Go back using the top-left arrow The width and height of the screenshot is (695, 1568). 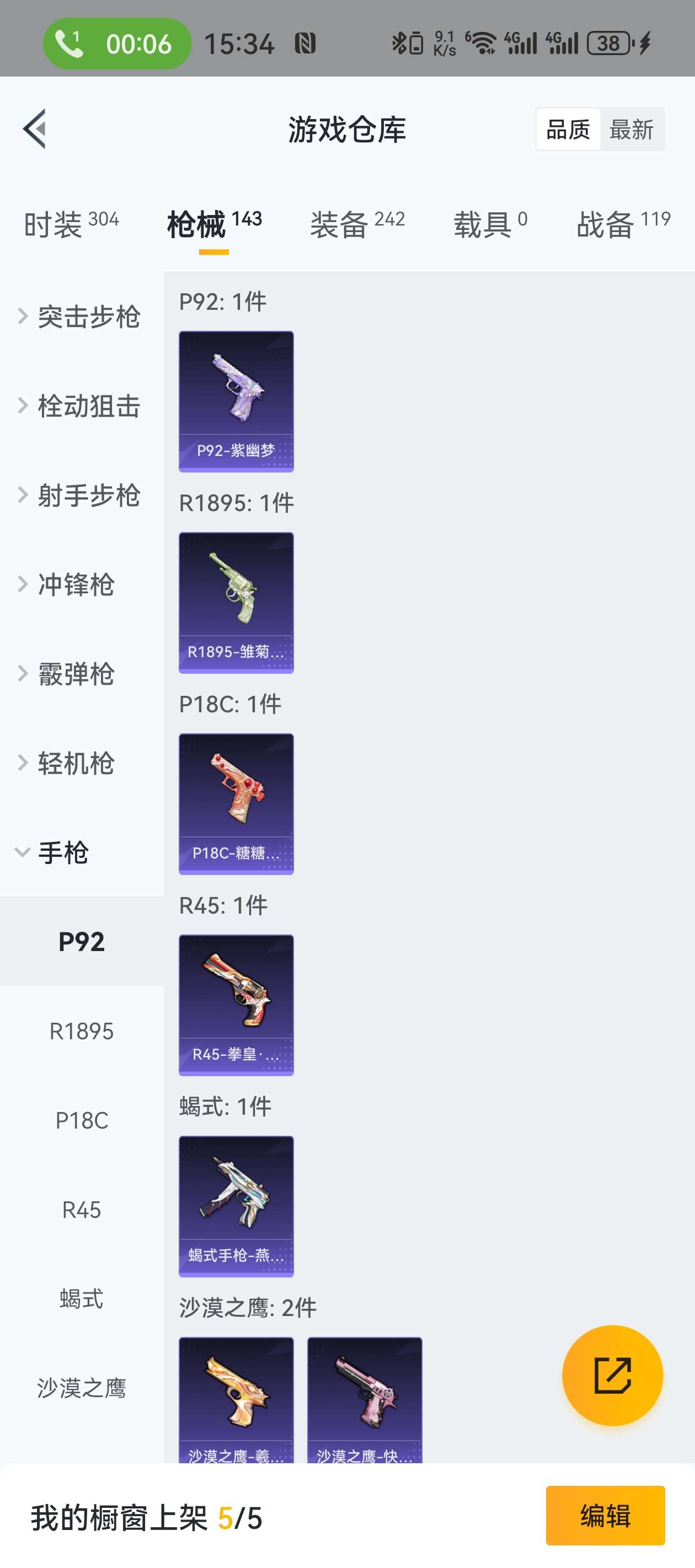[x=35, y=129]
